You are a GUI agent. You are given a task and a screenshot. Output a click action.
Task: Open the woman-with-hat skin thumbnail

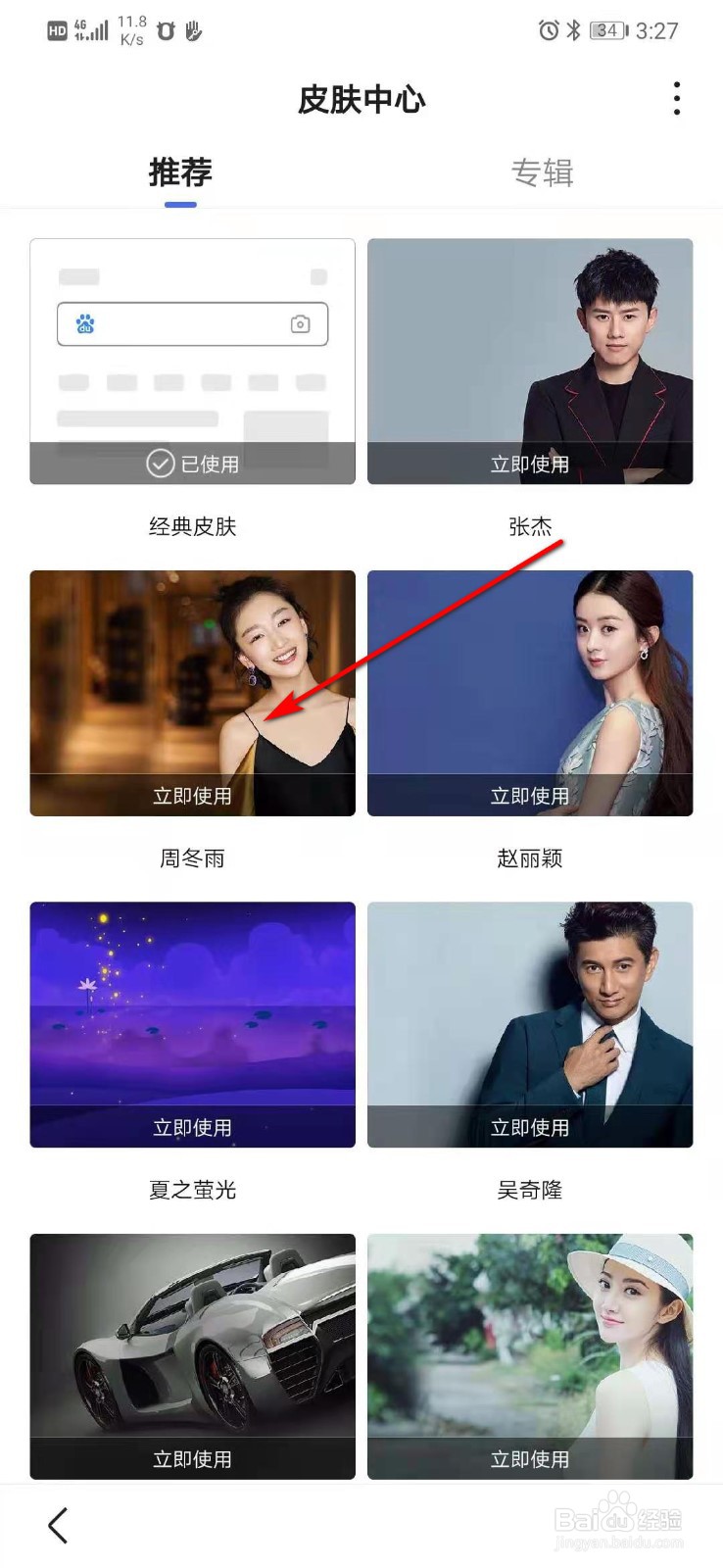[x=530, y=1343]
